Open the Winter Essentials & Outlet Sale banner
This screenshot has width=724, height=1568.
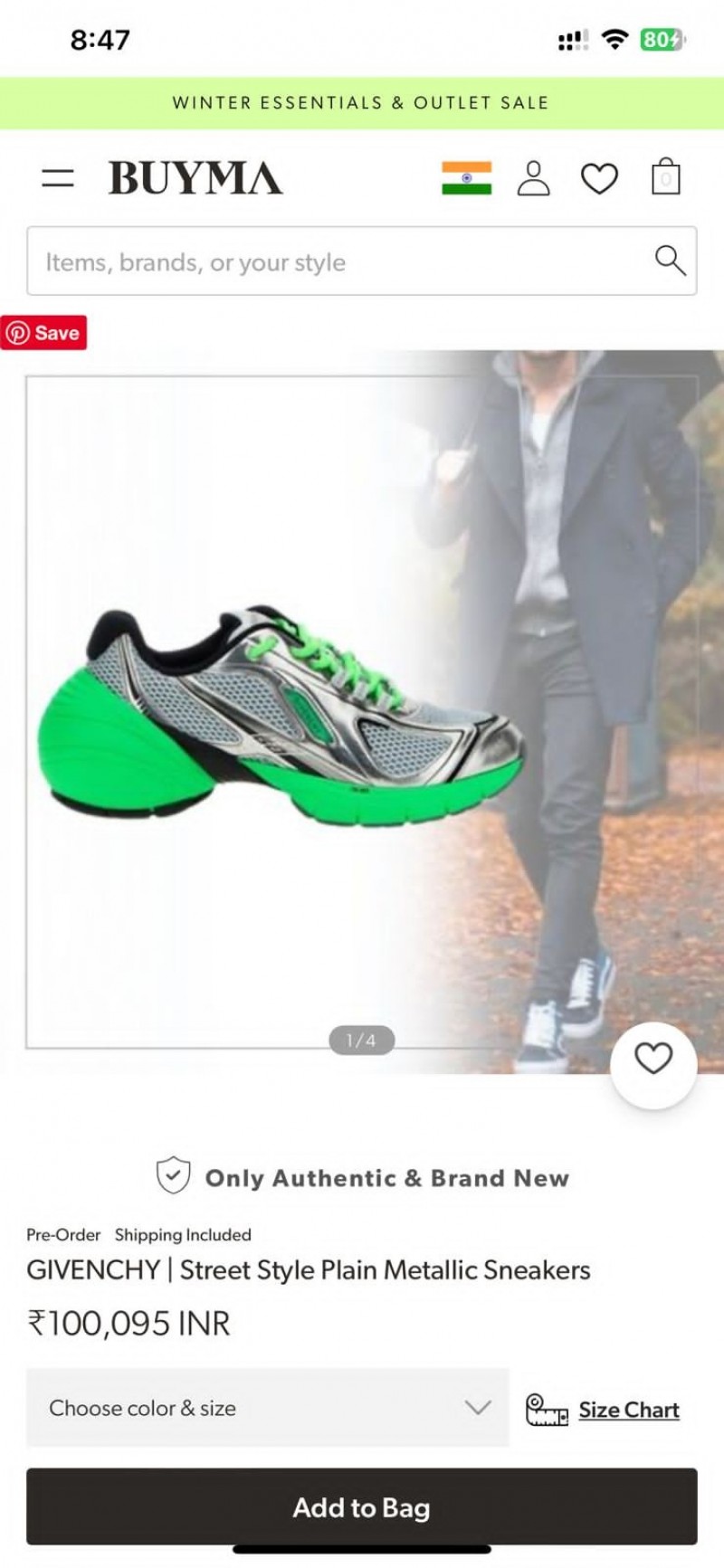pos(362,103)
